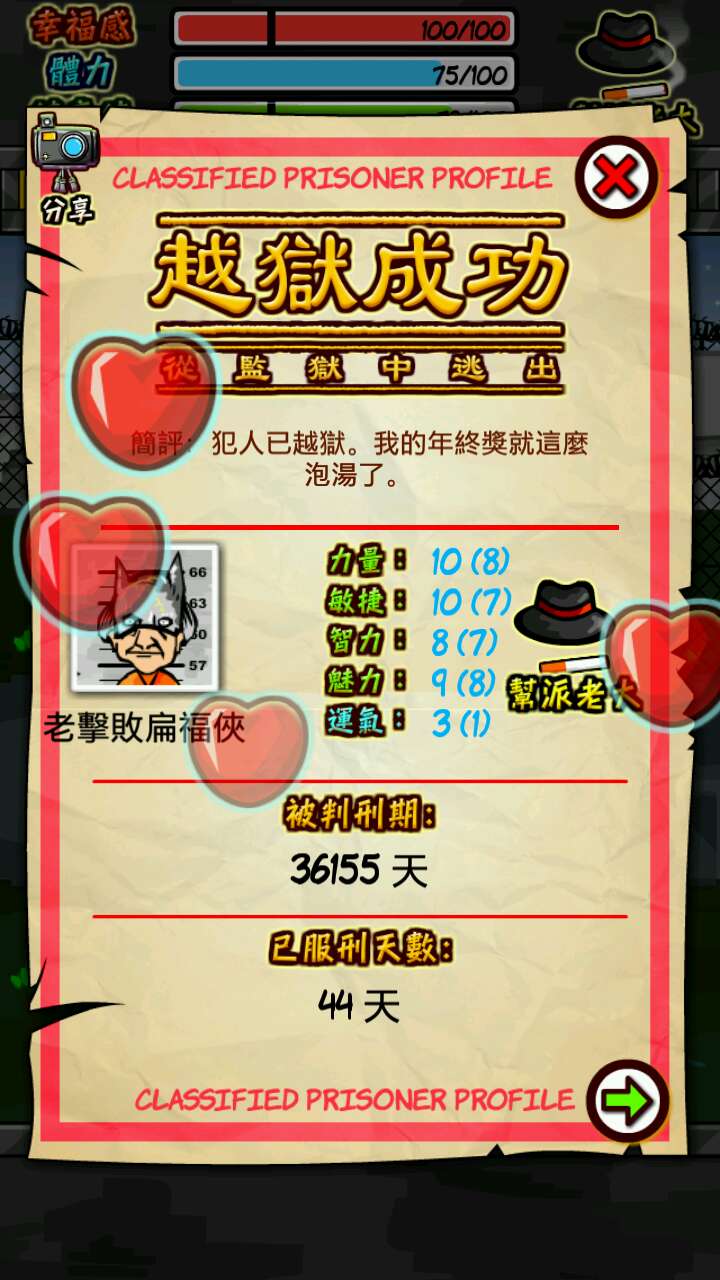Continue with the green arrow button
720x1280 pixels.
coord(627,1101)
